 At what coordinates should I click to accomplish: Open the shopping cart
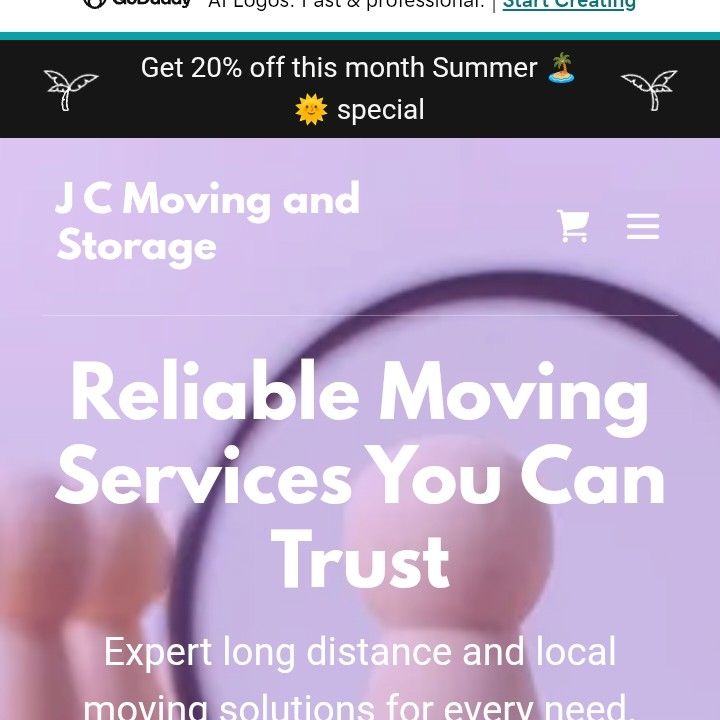coord(573,226)
